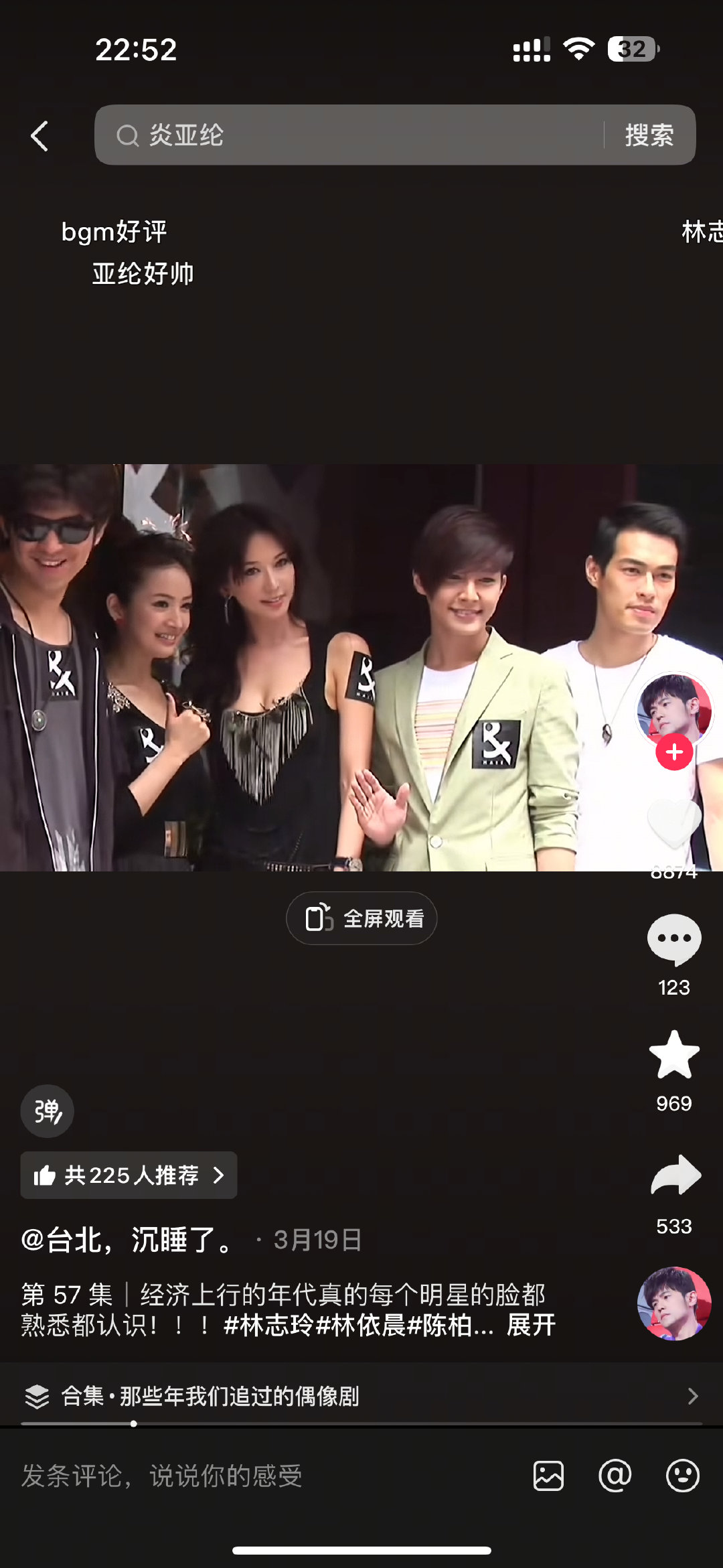Viewport: 723px width, 1568px height.
Task: Tap the comment box 发条评论，说说你的感受
Action: [x=162, y=1476]
